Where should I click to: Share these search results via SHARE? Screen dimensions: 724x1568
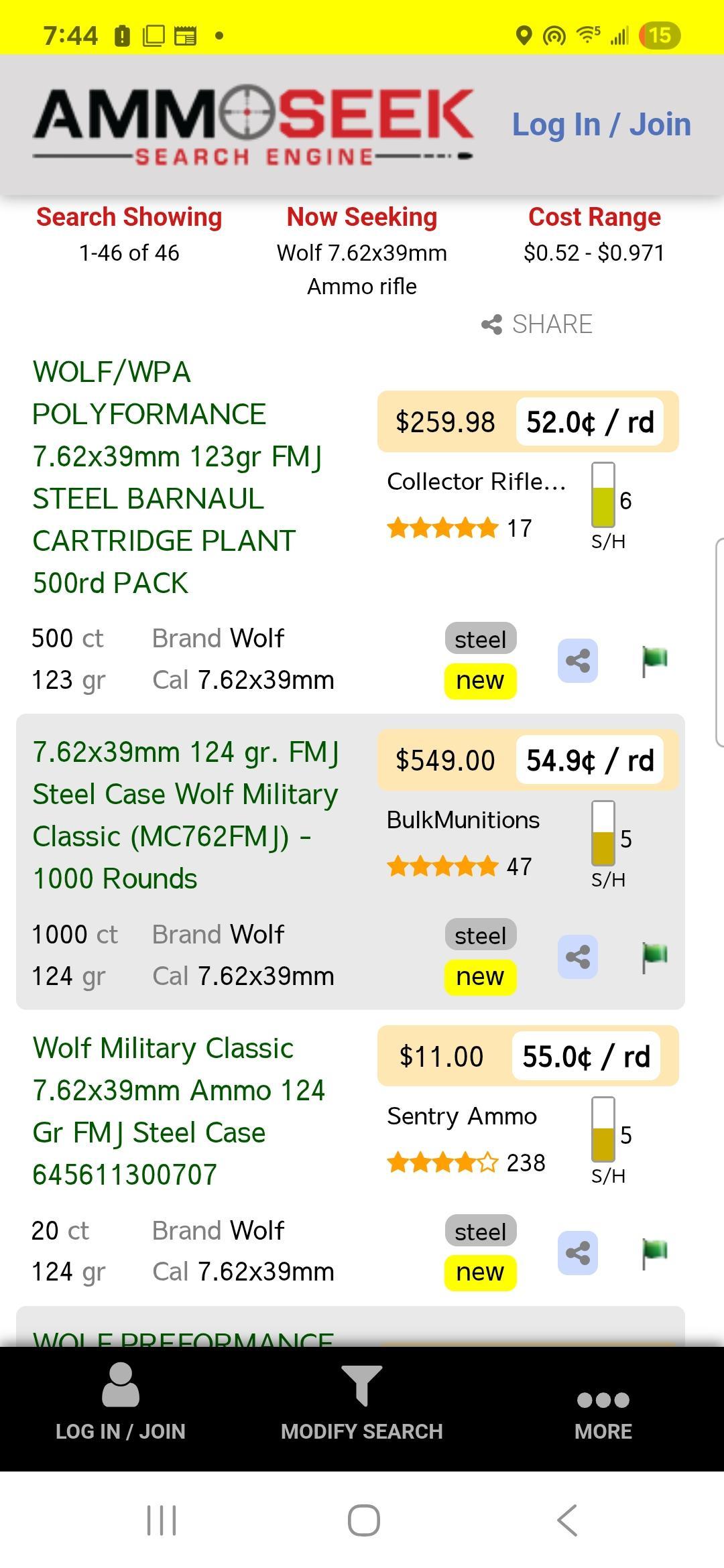coord(537,324)
